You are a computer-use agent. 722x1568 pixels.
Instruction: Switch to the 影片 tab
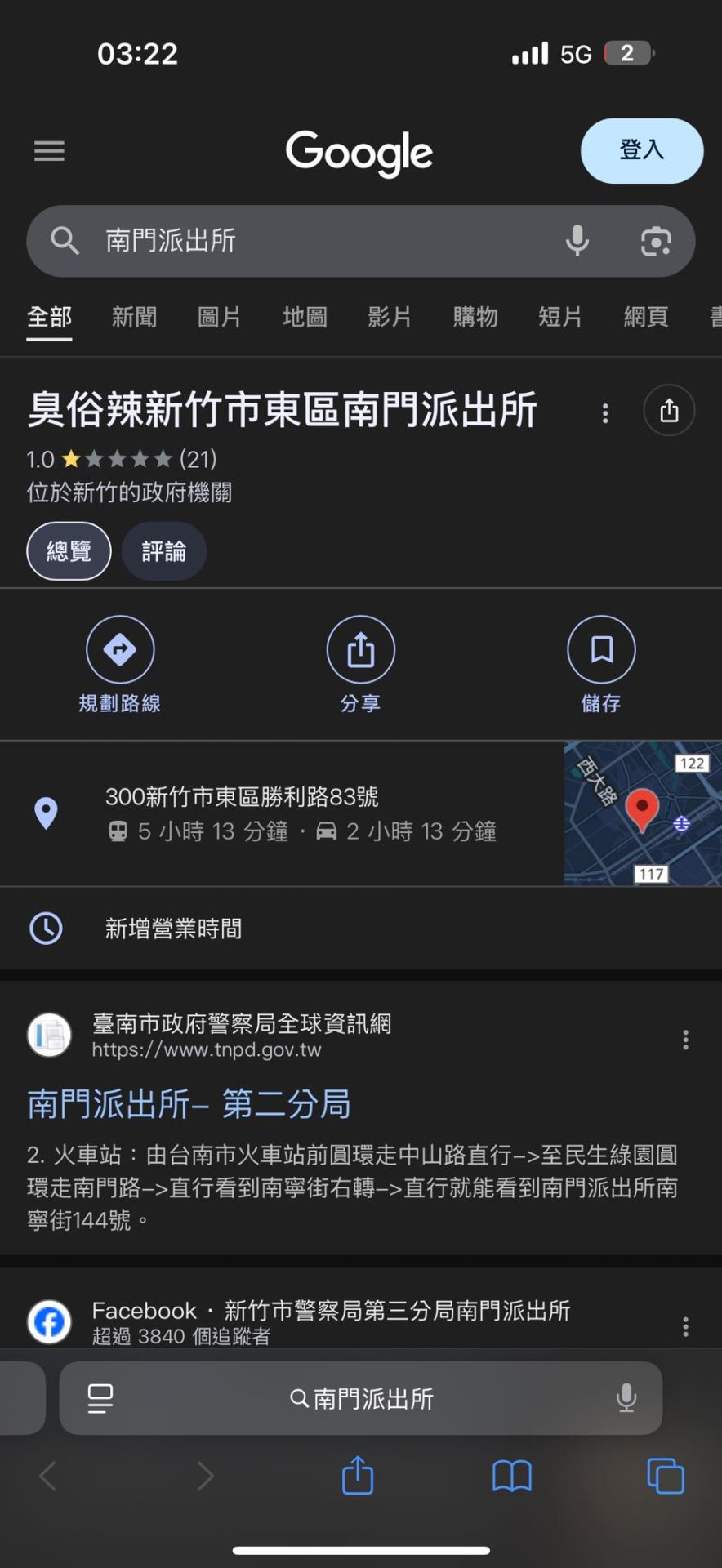point(390,317)
